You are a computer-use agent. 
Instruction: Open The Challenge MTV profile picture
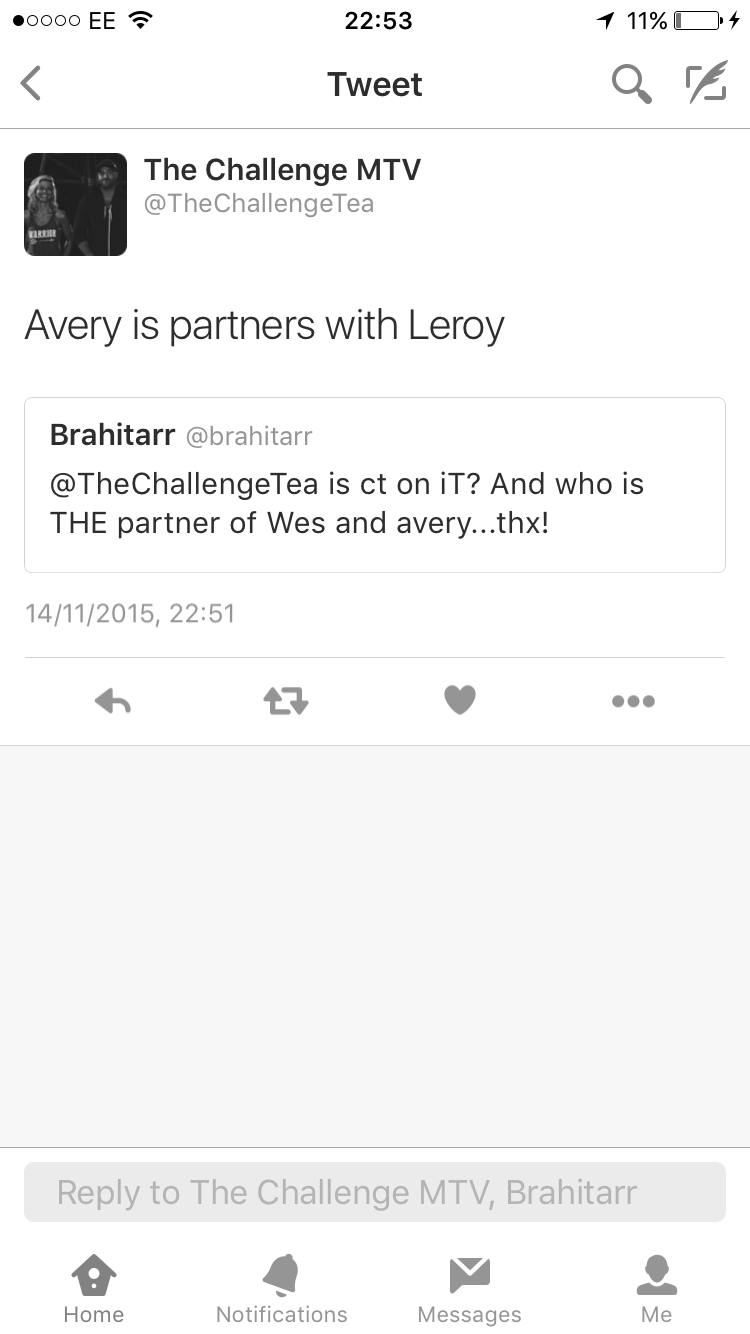(76, 204)
